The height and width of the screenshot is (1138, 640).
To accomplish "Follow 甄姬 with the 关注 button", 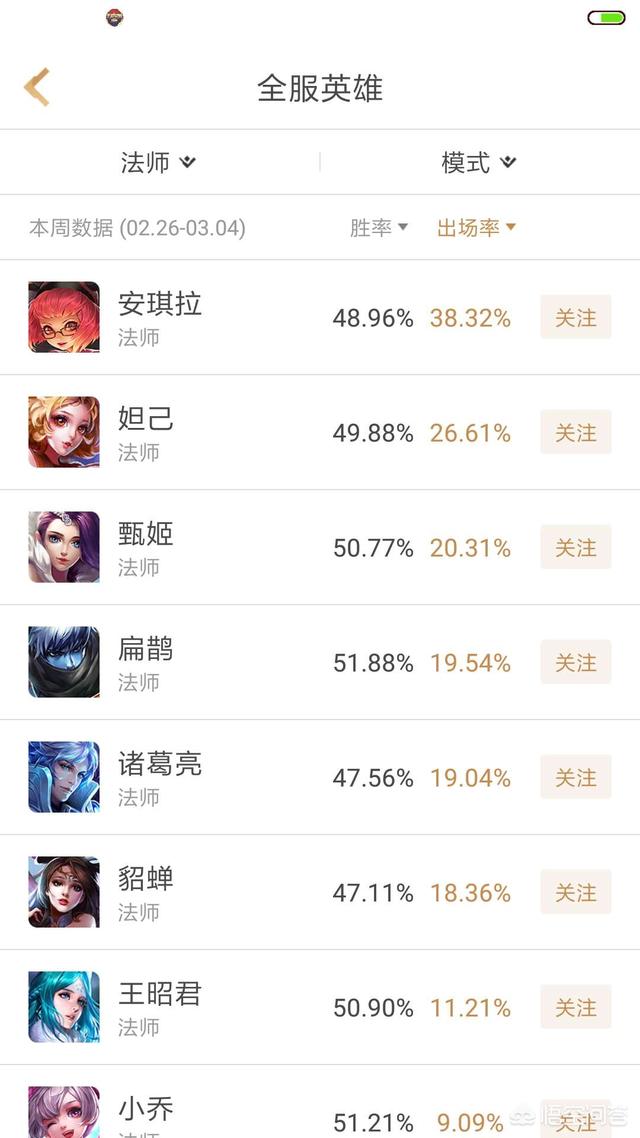I will coord(575,547).
